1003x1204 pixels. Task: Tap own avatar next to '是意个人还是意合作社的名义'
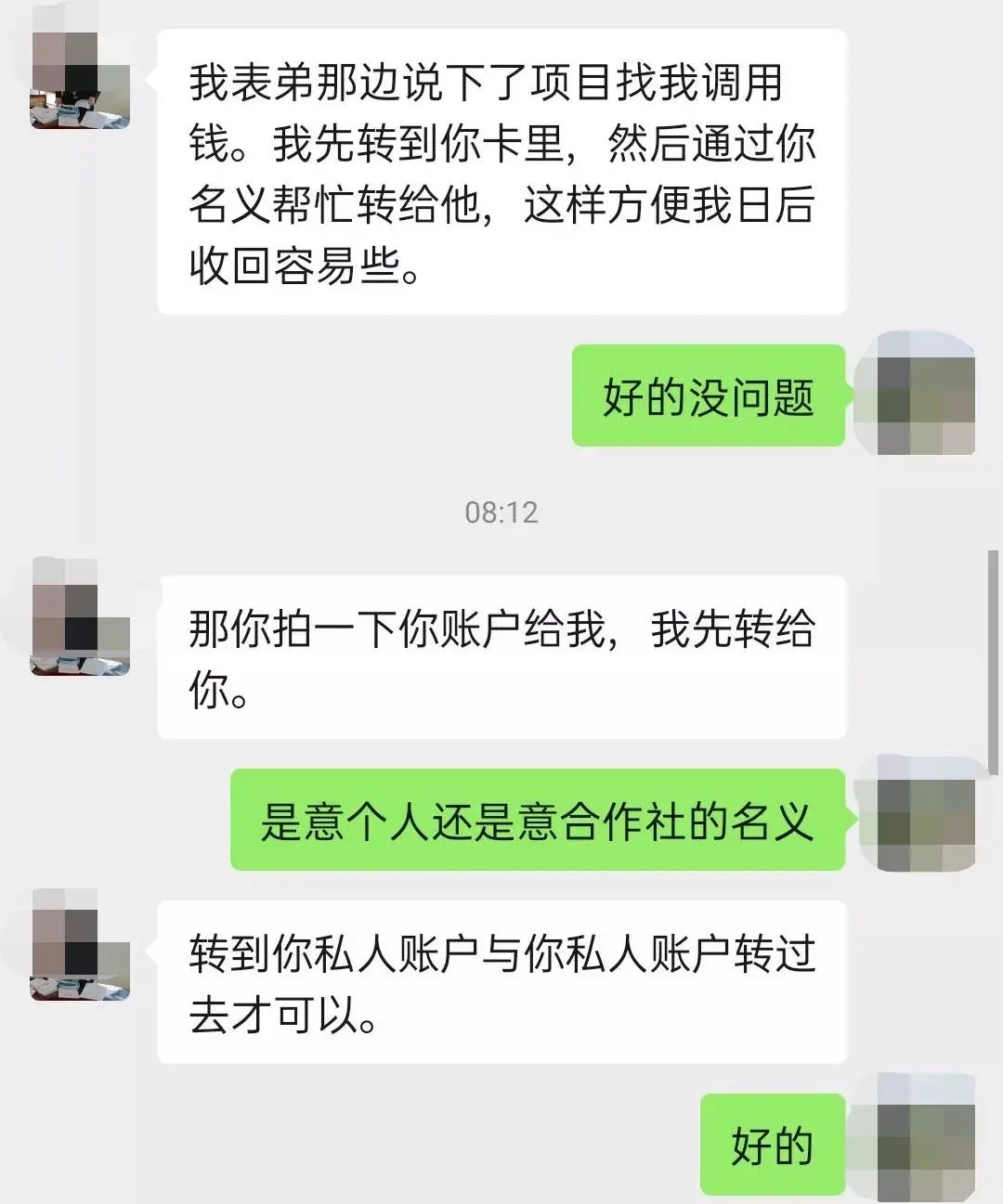(925, 814)
